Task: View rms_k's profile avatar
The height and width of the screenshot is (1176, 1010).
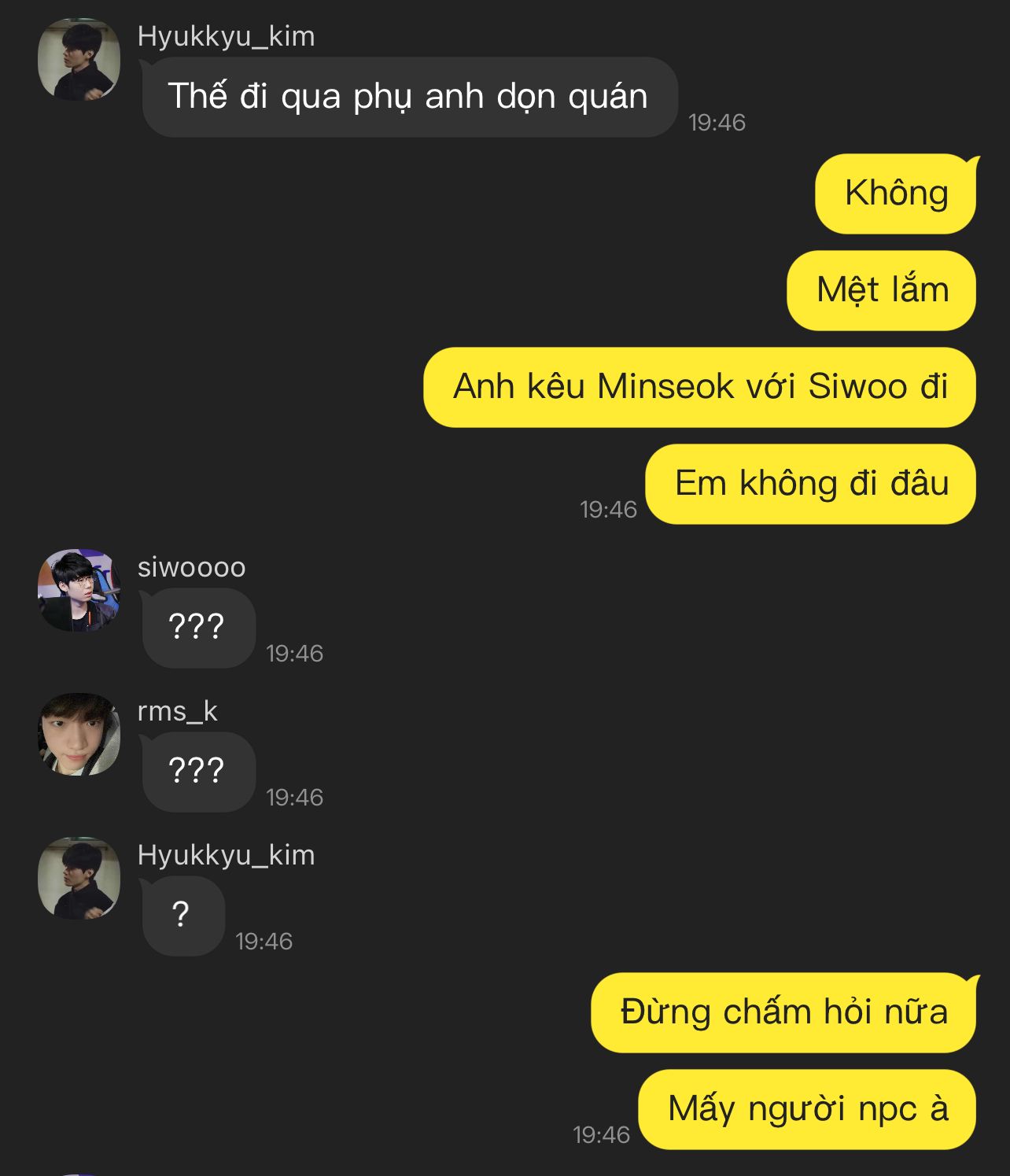Action: coord(79,734)
